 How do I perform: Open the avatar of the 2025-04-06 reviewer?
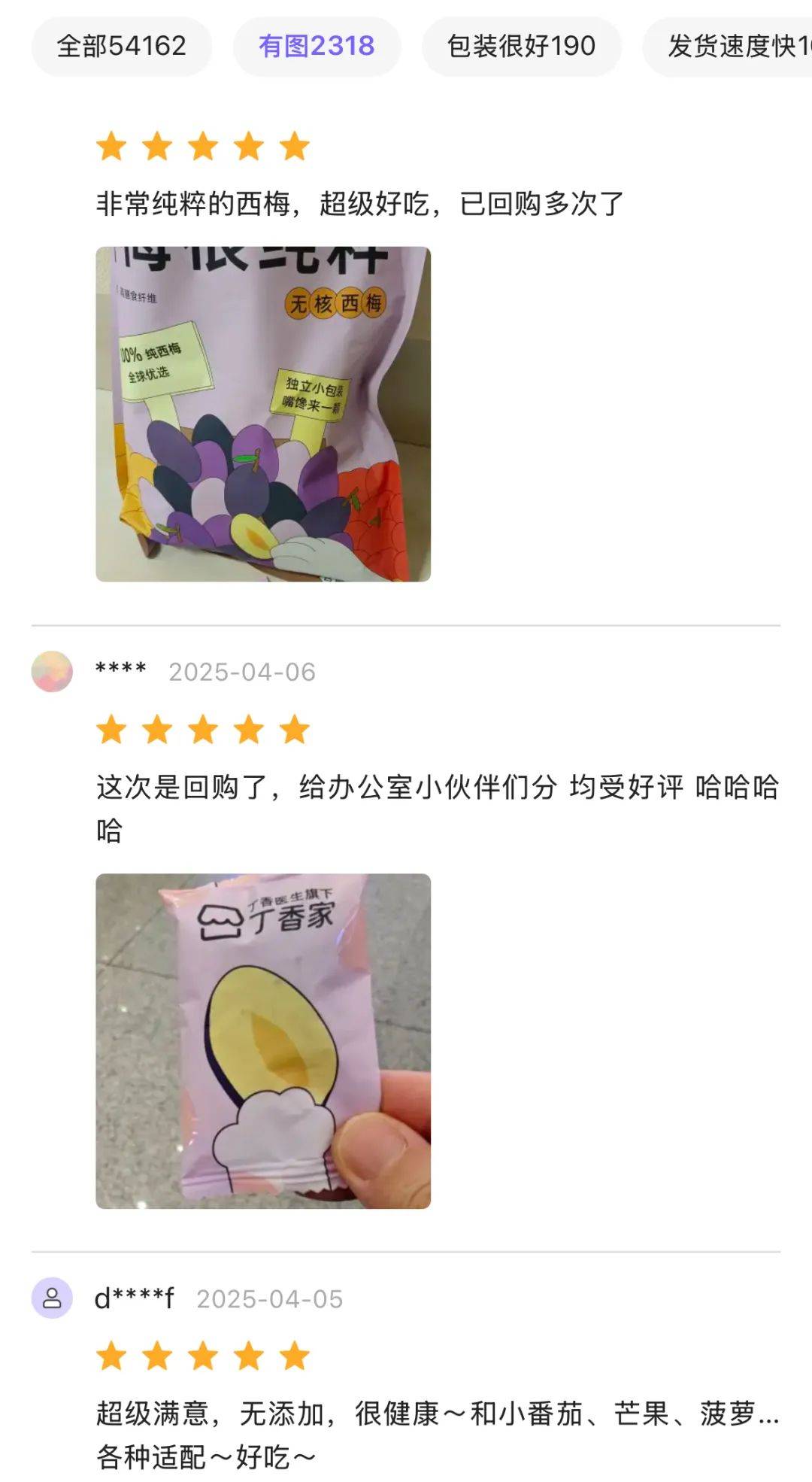tap(52, 671)
